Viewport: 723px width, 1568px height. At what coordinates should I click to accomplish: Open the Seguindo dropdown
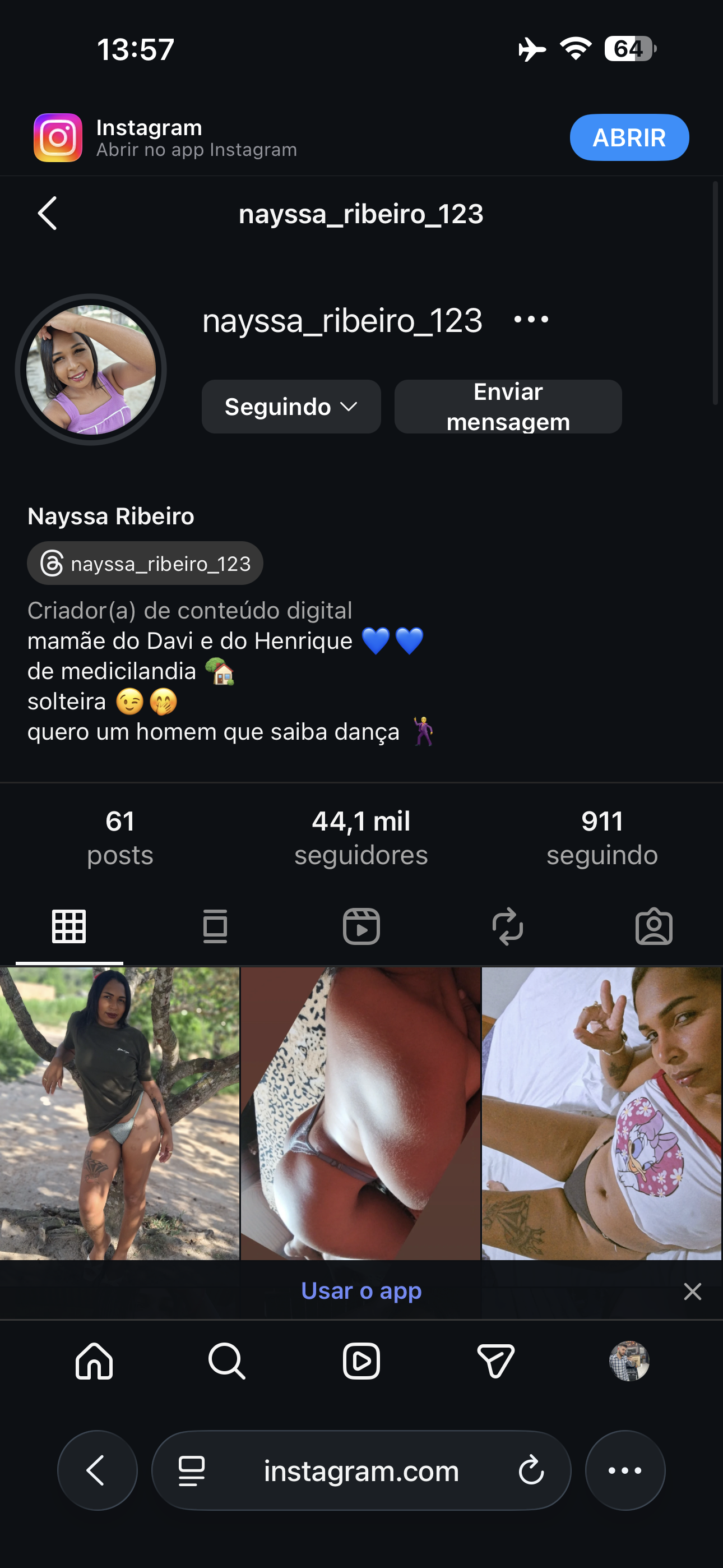[291, 406]
